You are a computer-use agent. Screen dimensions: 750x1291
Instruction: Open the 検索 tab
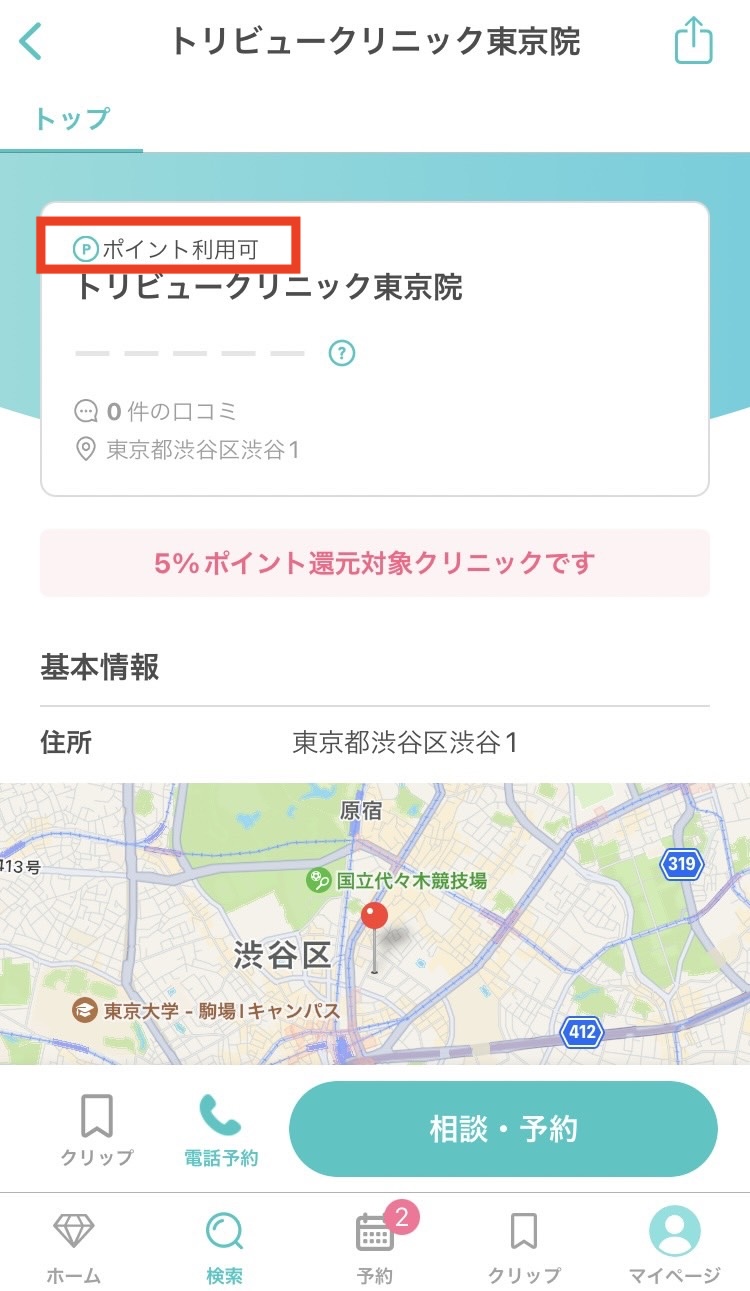point(224,1247)
